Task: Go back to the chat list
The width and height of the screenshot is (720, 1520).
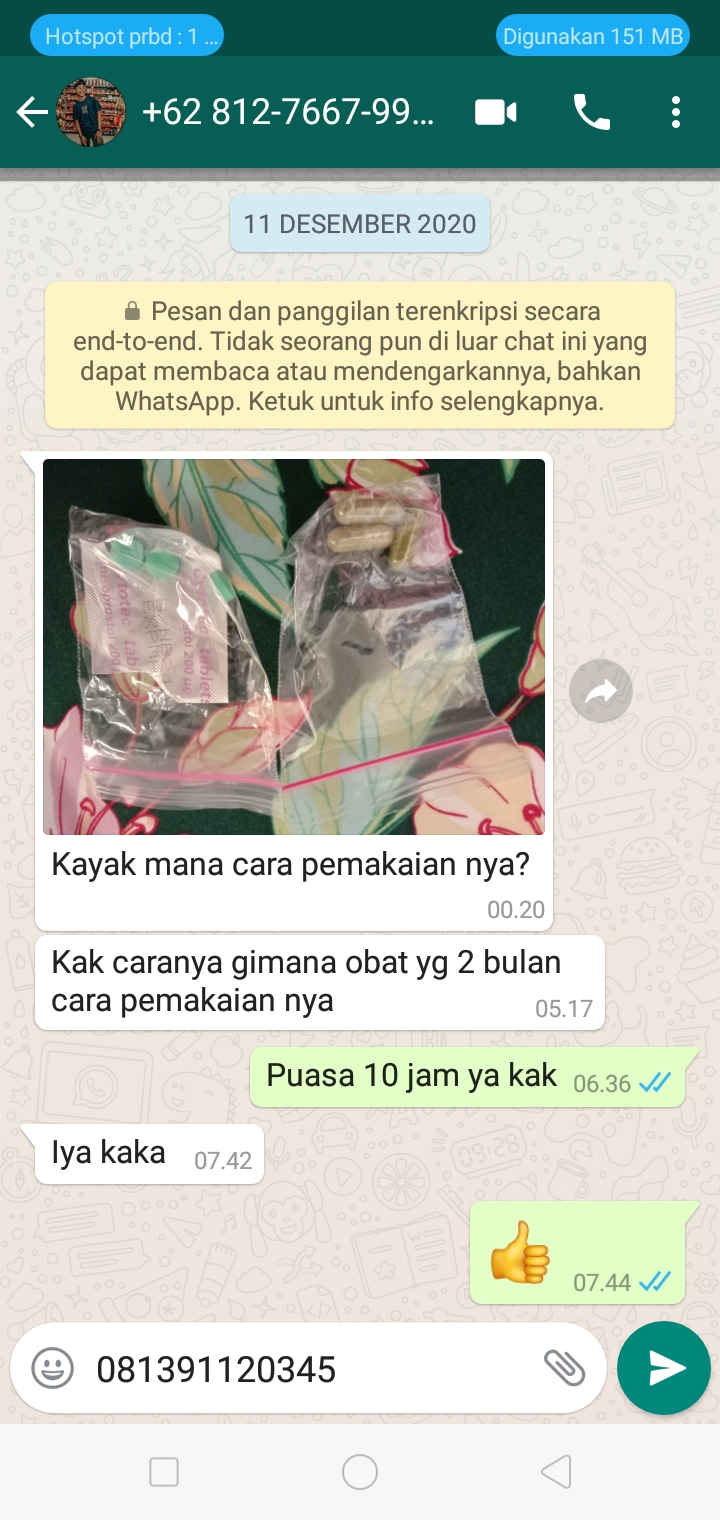Action: click(x=32, y=113)
